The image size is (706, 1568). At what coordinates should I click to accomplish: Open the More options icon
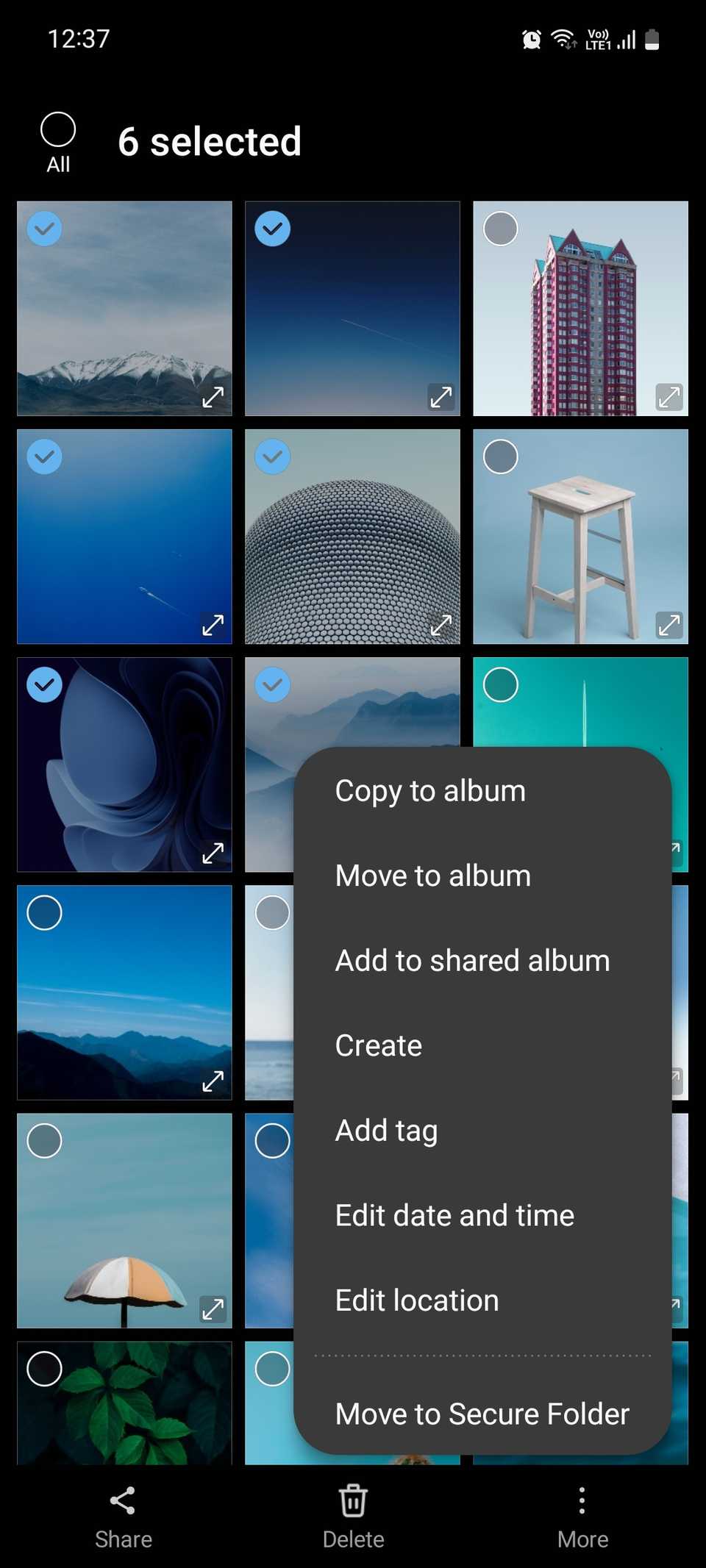click(x=582, y=1514)
